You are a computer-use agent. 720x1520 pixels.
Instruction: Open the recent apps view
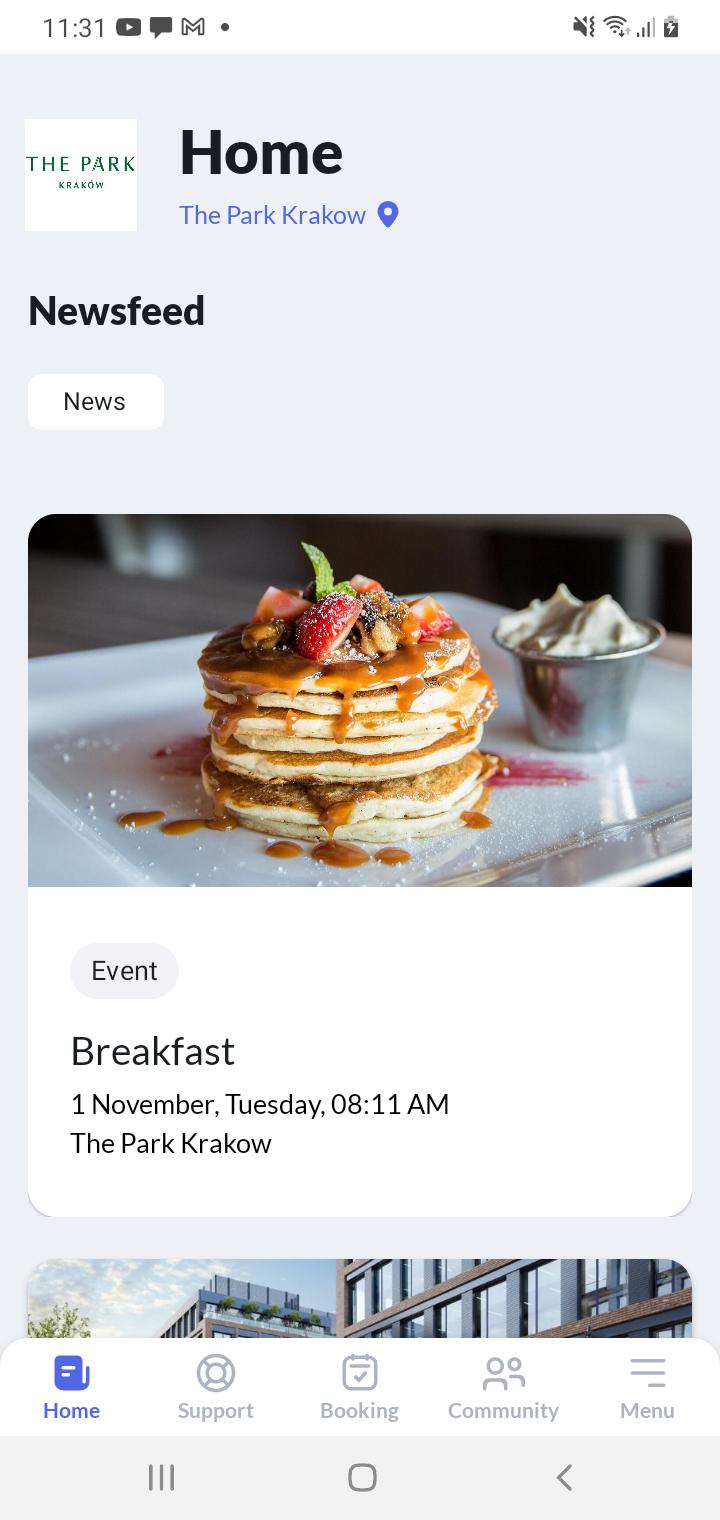coord(161,1477)
